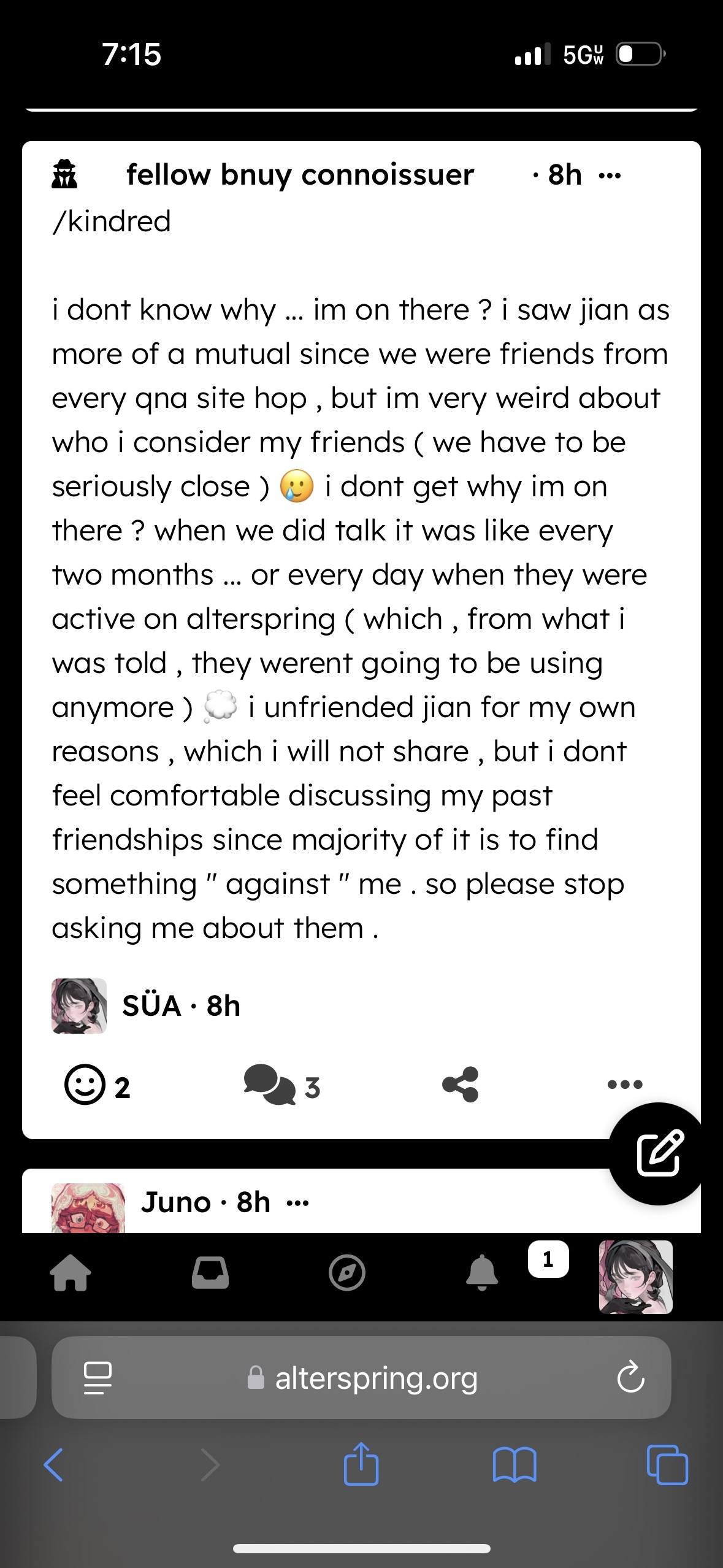This screenshot has height=1568, width=723.
Task: Go to the home feed tab
Action: (71, 1273)
